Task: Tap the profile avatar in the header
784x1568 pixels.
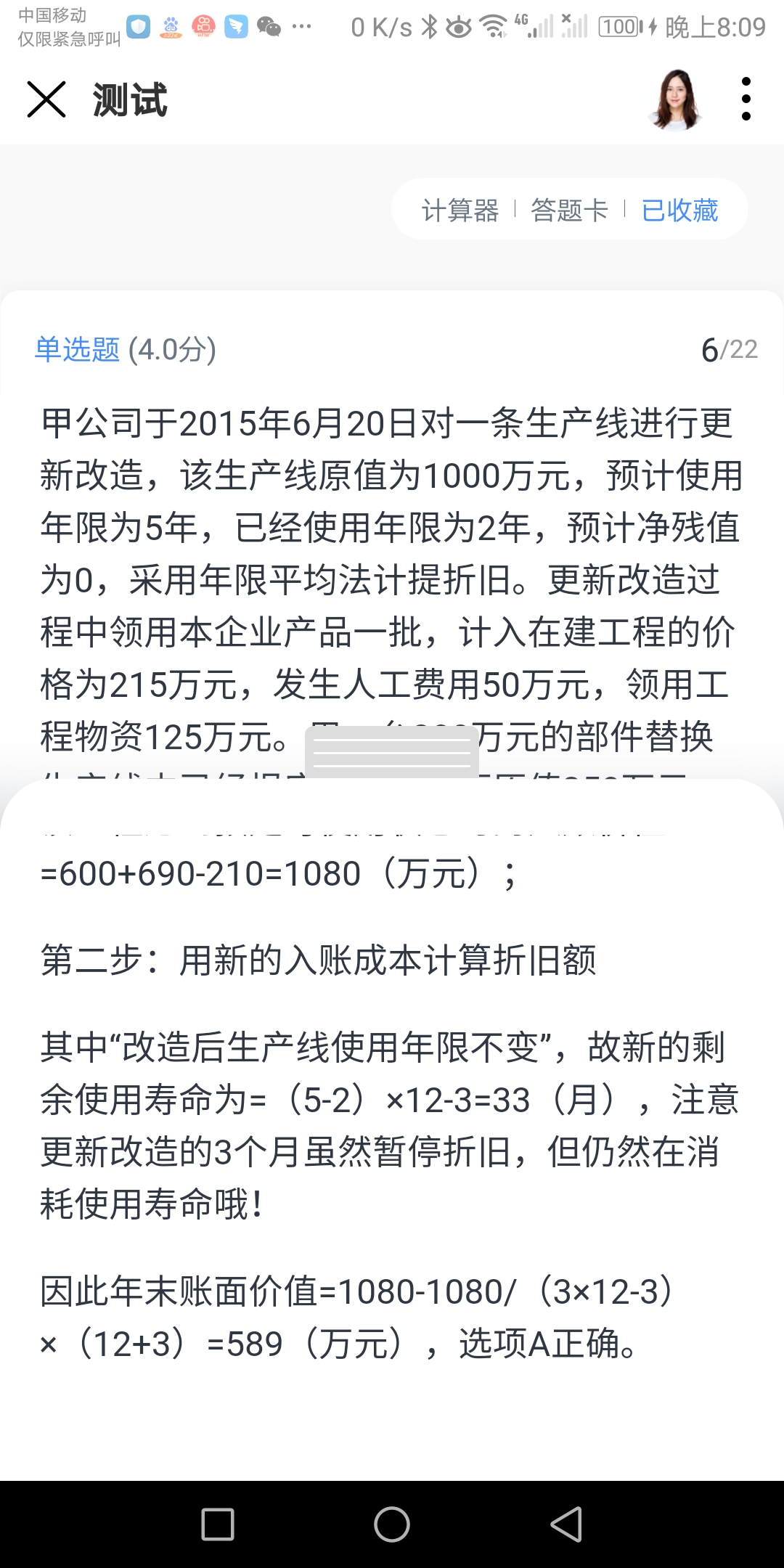Action: [x=675, y=99]
